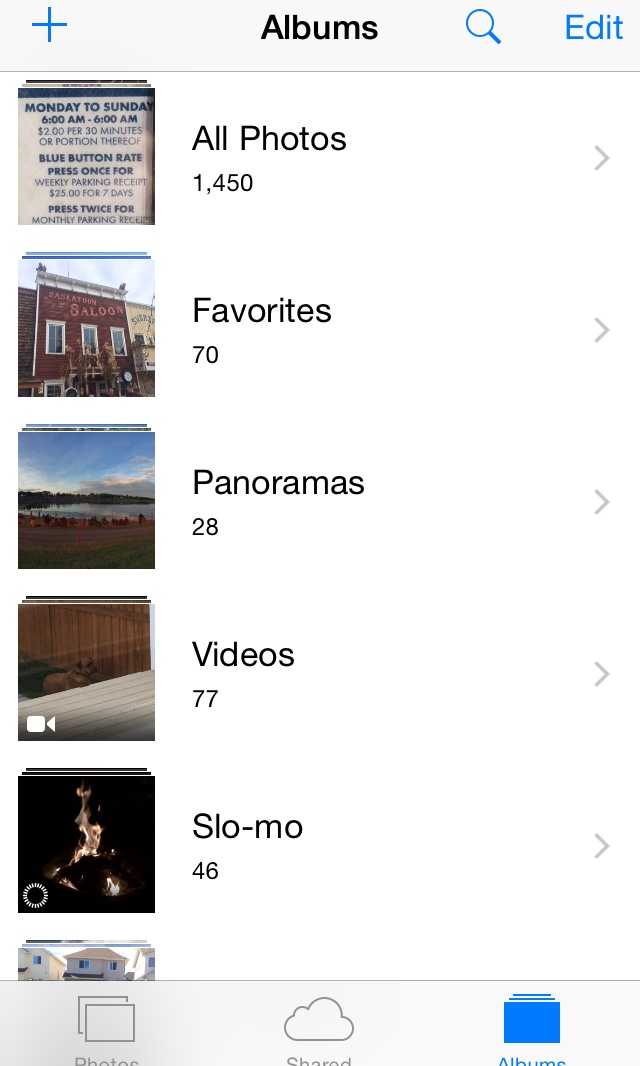Add a new album with the plus icon
The width and height of the screenshot is (640, 1066).
49,27
